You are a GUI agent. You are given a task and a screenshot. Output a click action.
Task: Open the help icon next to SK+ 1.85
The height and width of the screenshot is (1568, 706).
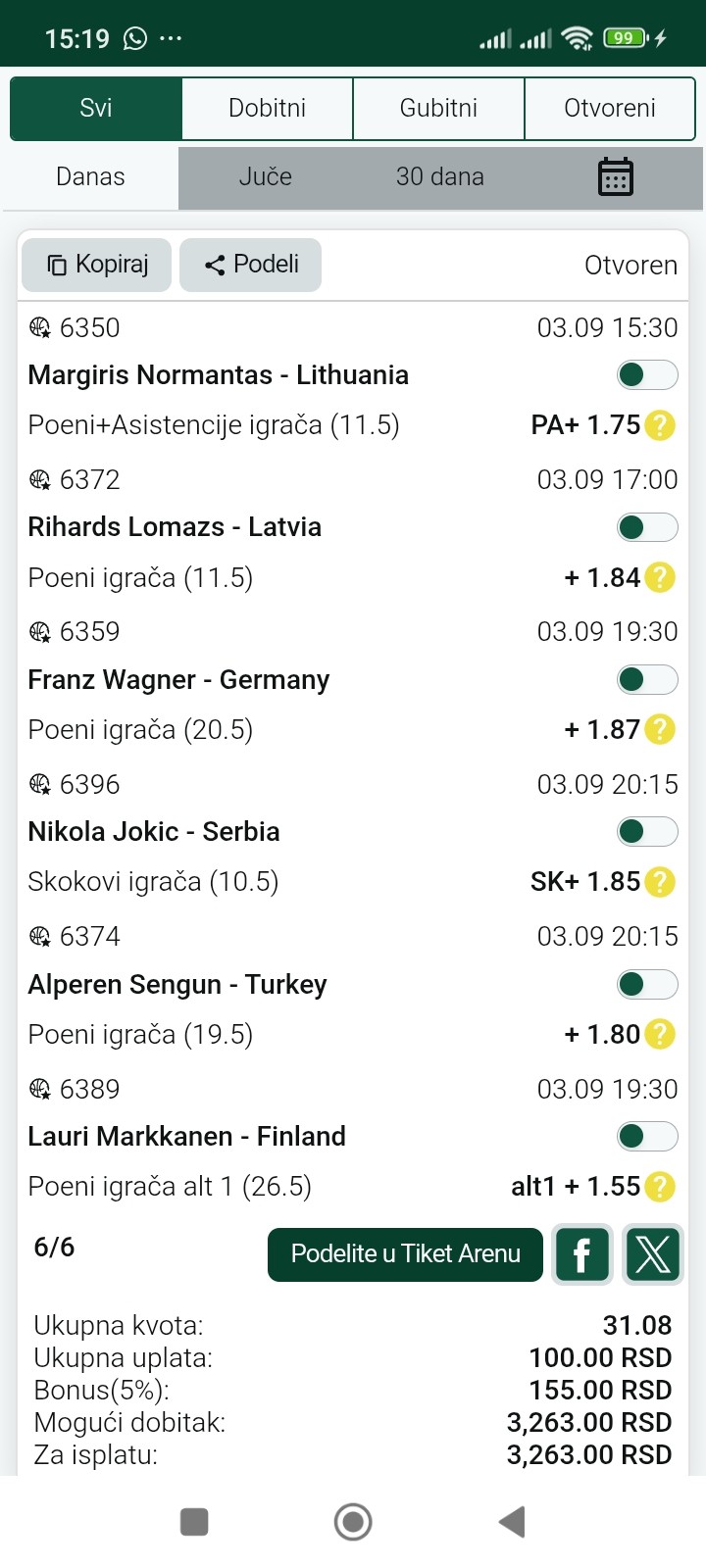661,882
